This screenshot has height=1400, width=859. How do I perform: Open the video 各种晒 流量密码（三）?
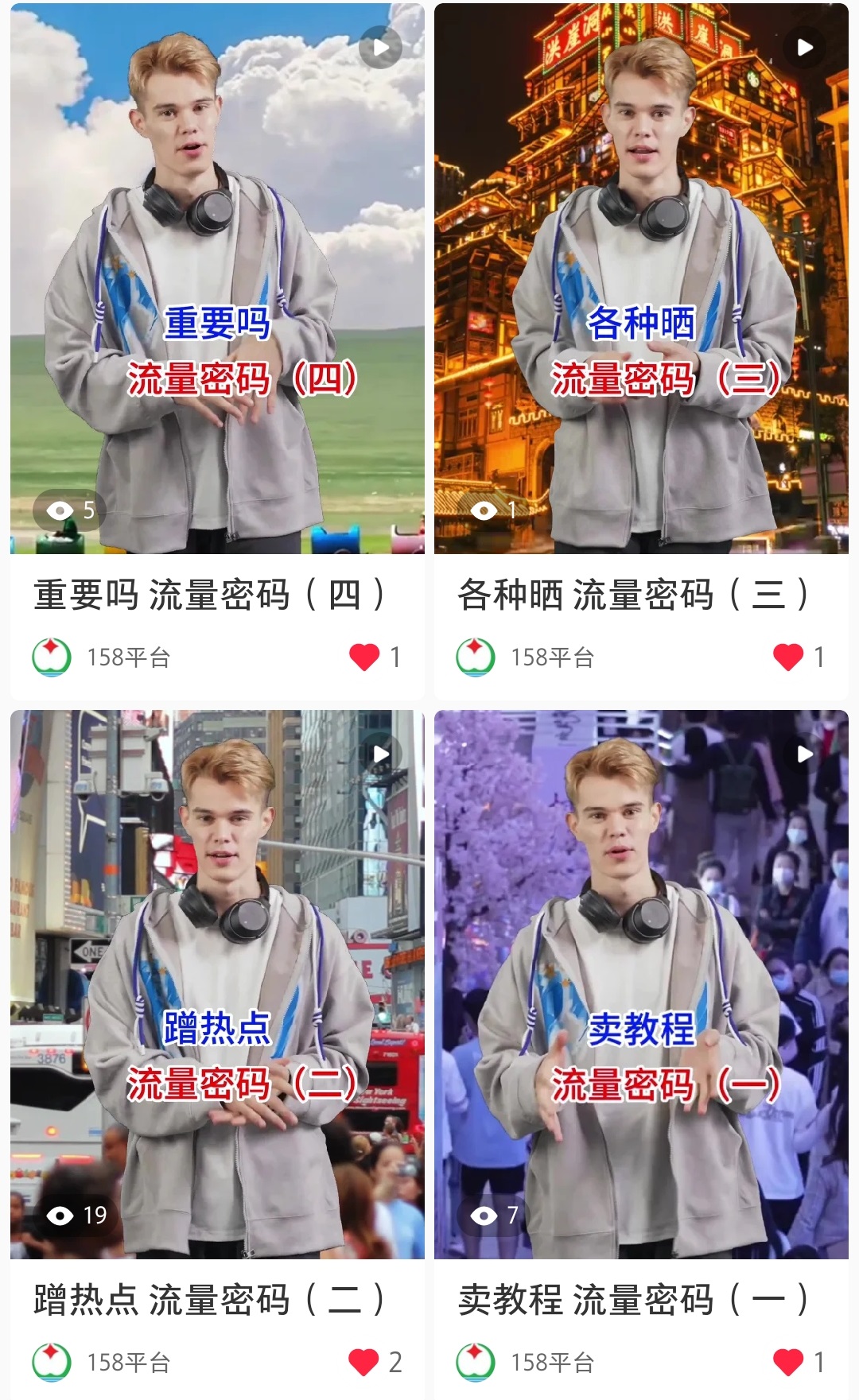(641, 278)
